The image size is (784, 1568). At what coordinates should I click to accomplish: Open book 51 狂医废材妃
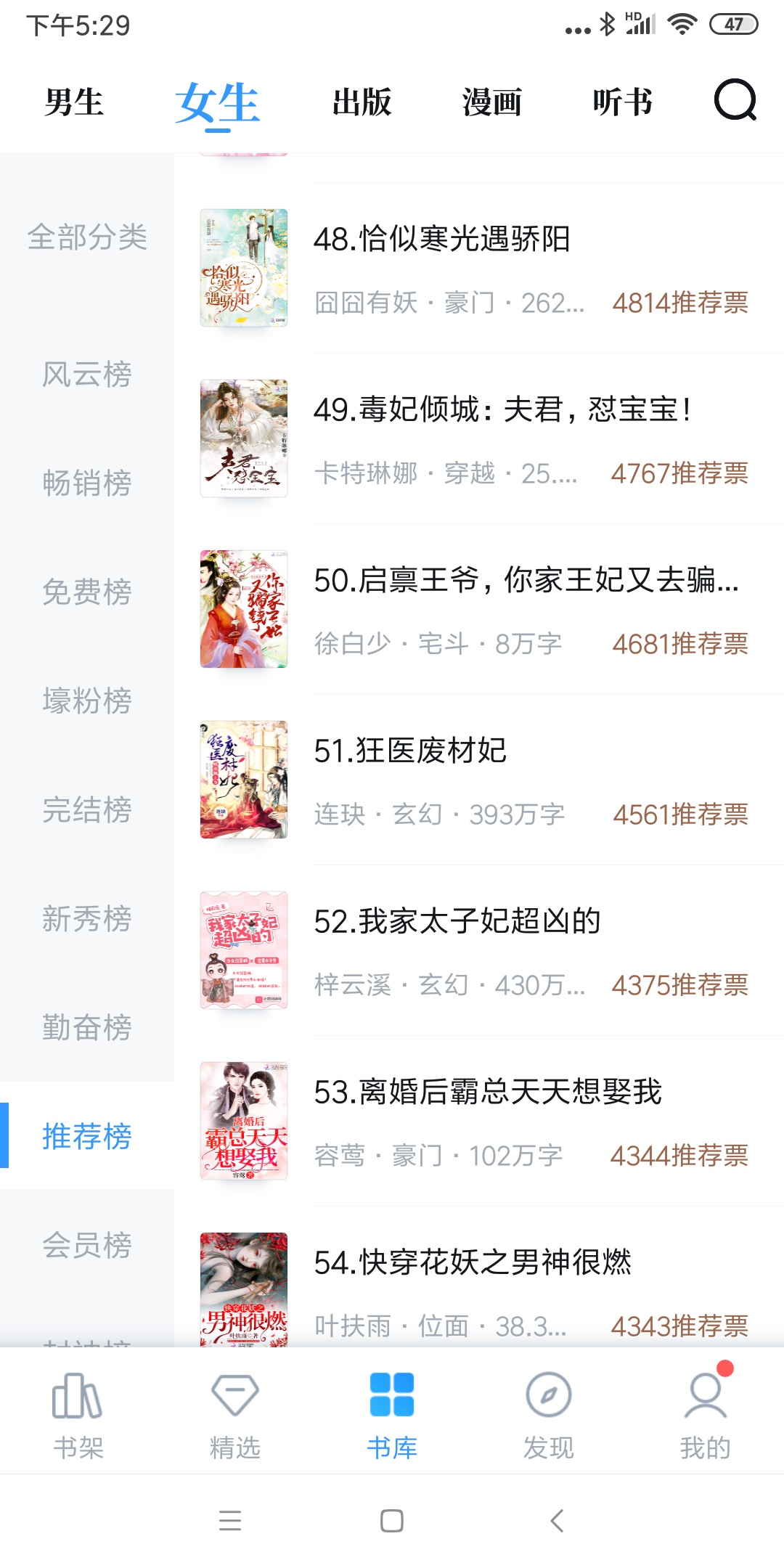point(479,780)
